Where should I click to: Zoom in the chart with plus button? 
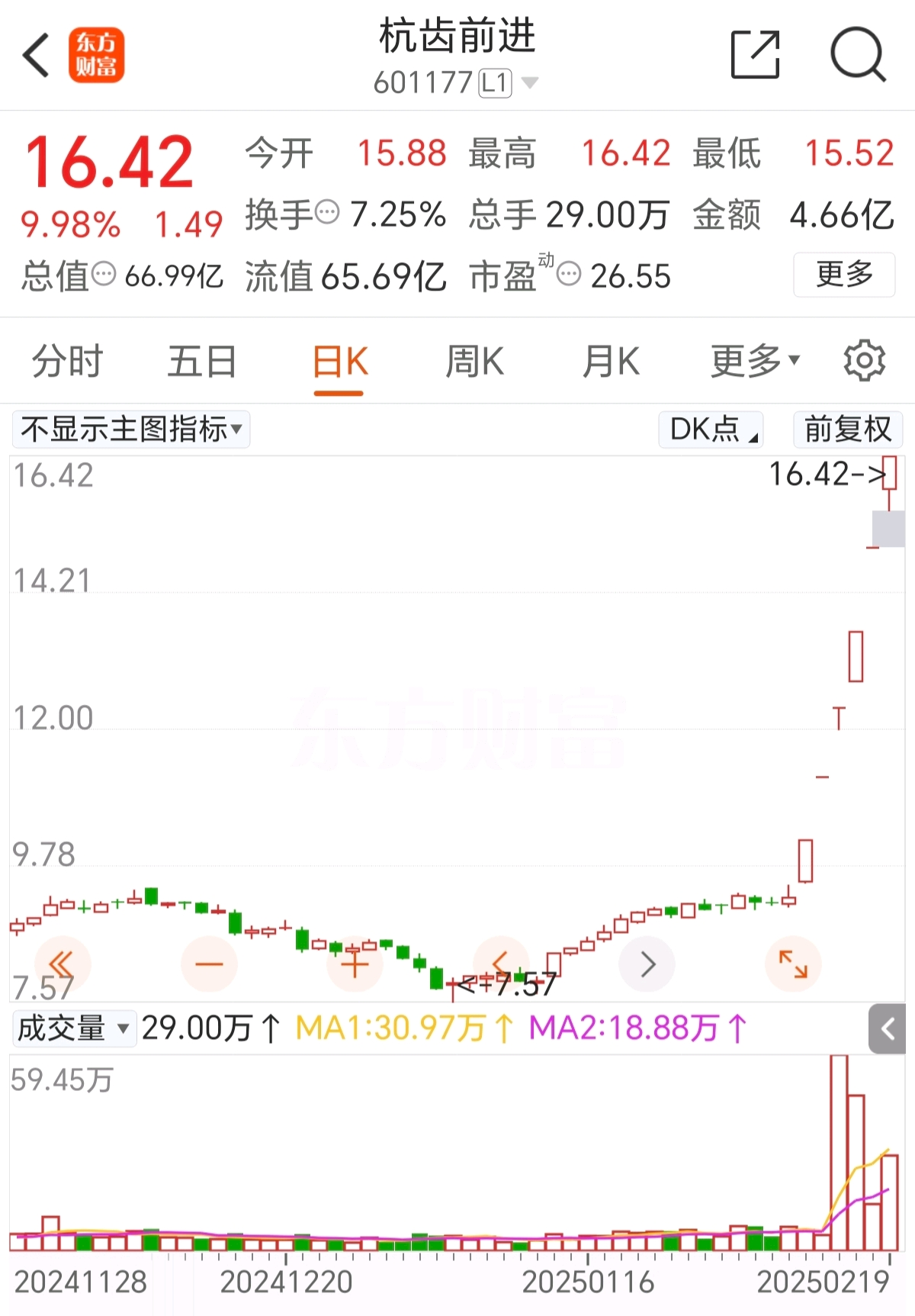[x=355, y=964]
